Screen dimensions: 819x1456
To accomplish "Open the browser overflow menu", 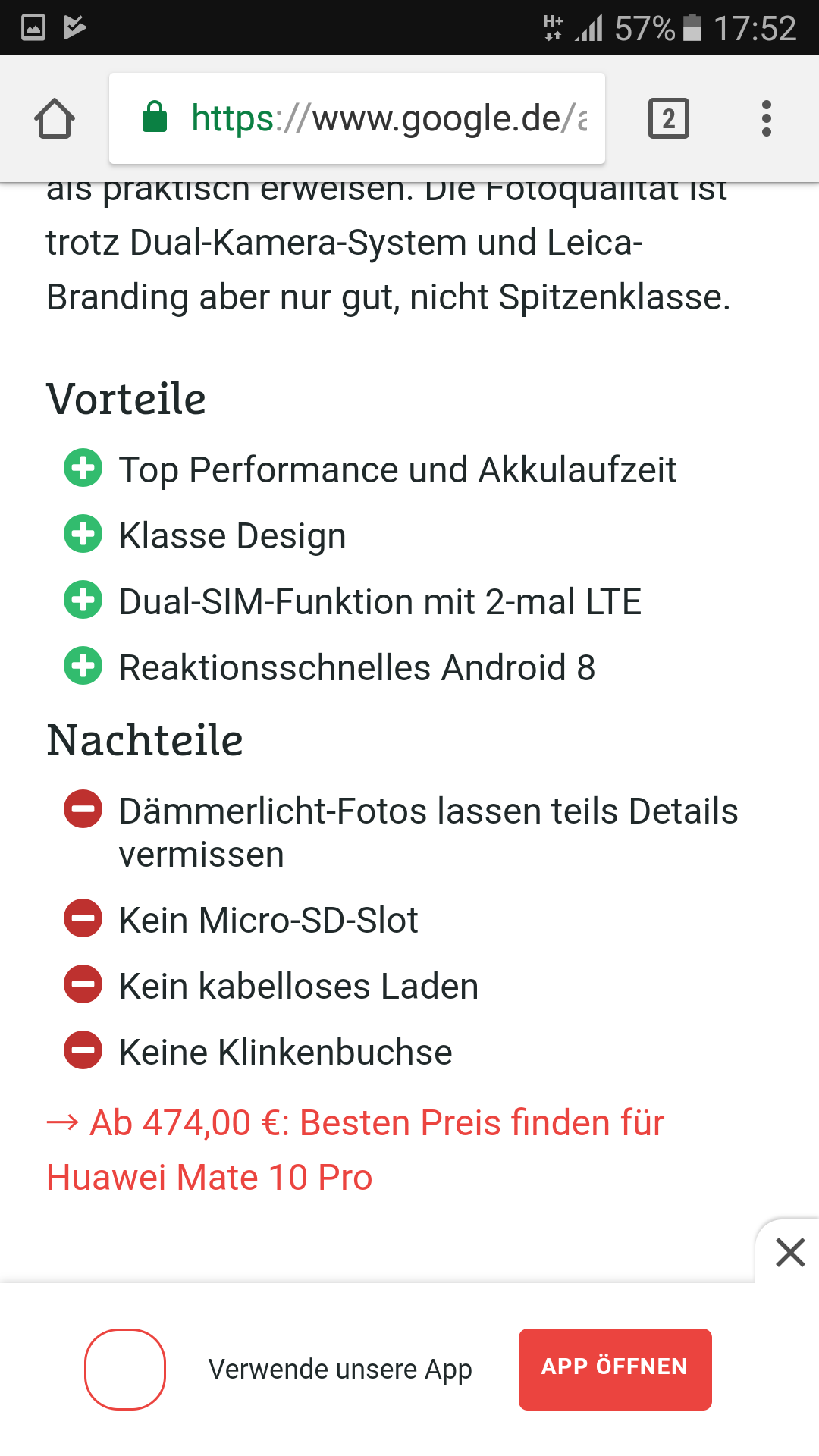I will [x=767, y=118].
